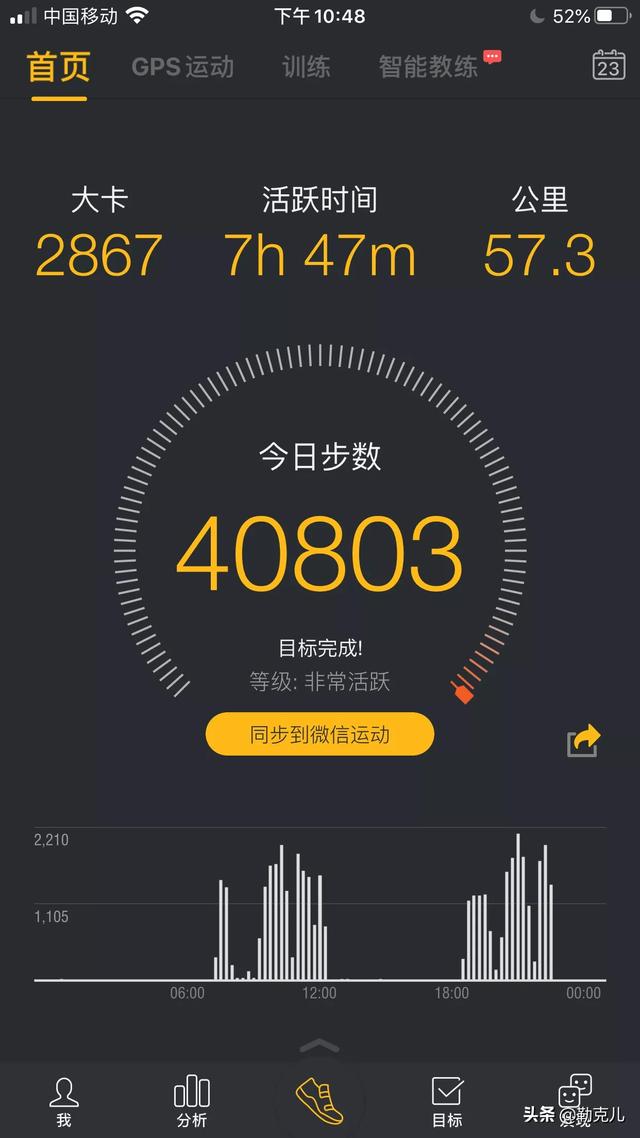640x1138 pixels.
Task: Open the 训练 tab
Action: pos(306,67)
